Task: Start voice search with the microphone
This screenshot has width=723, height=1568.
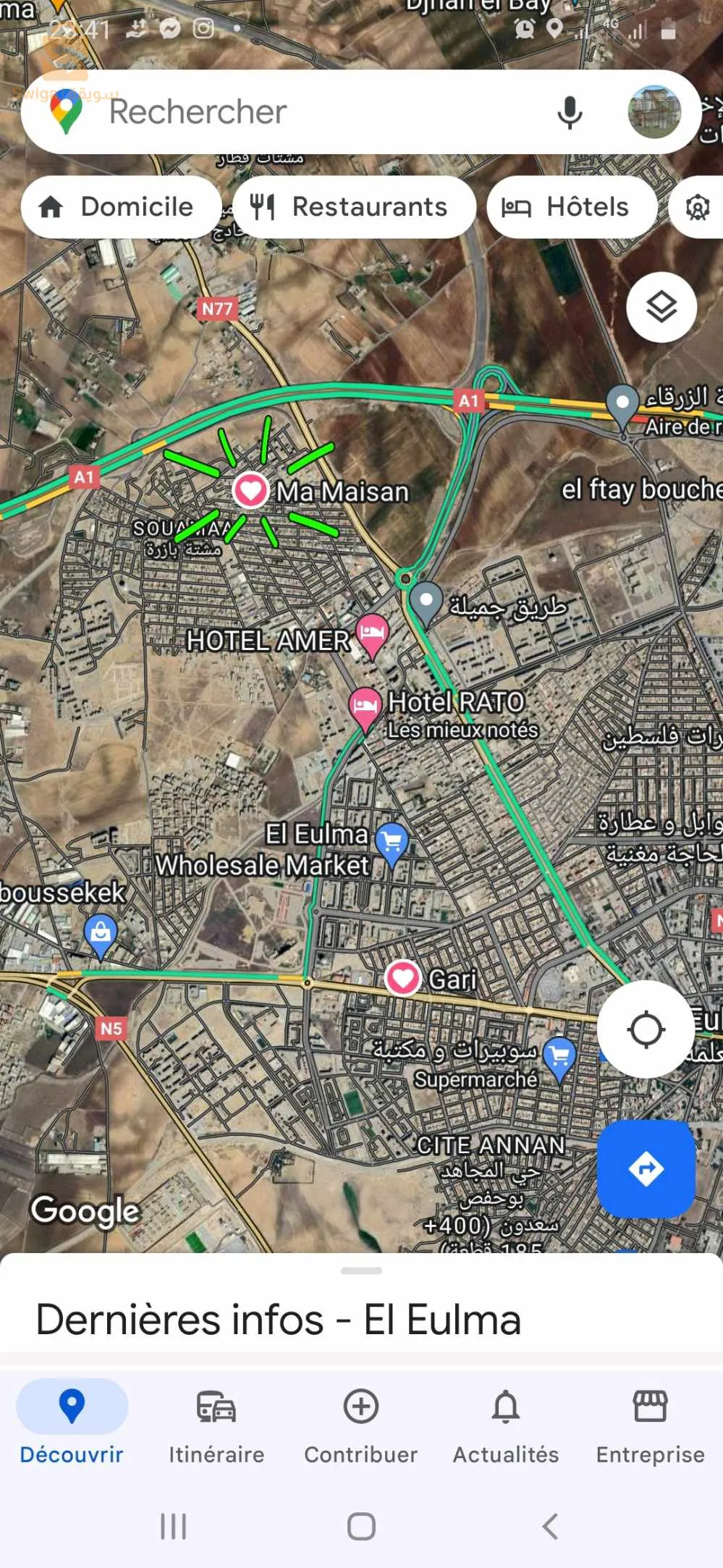Action: (x=570, y=112)
